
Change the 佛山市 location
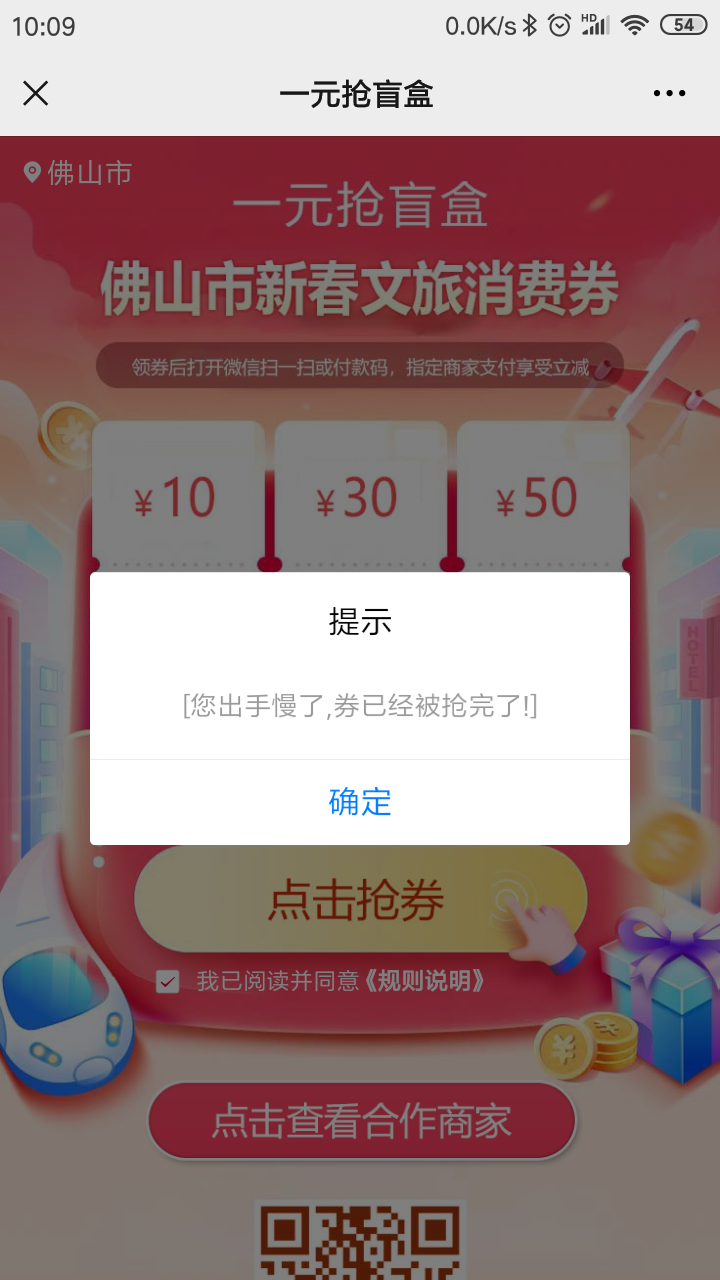[78, 173]
